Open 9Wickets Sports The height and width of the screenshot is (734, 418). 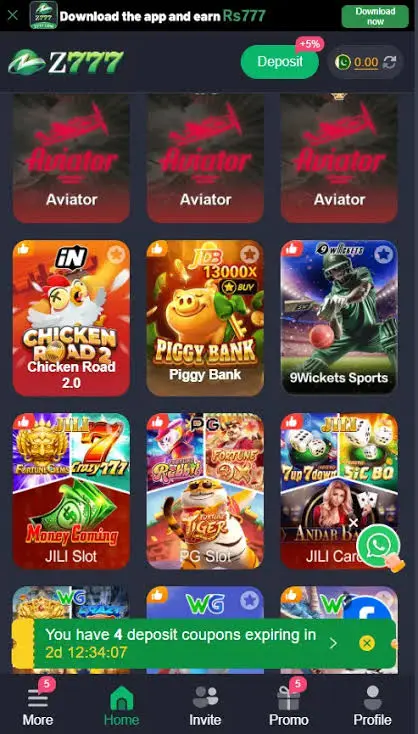coord(339,317)
